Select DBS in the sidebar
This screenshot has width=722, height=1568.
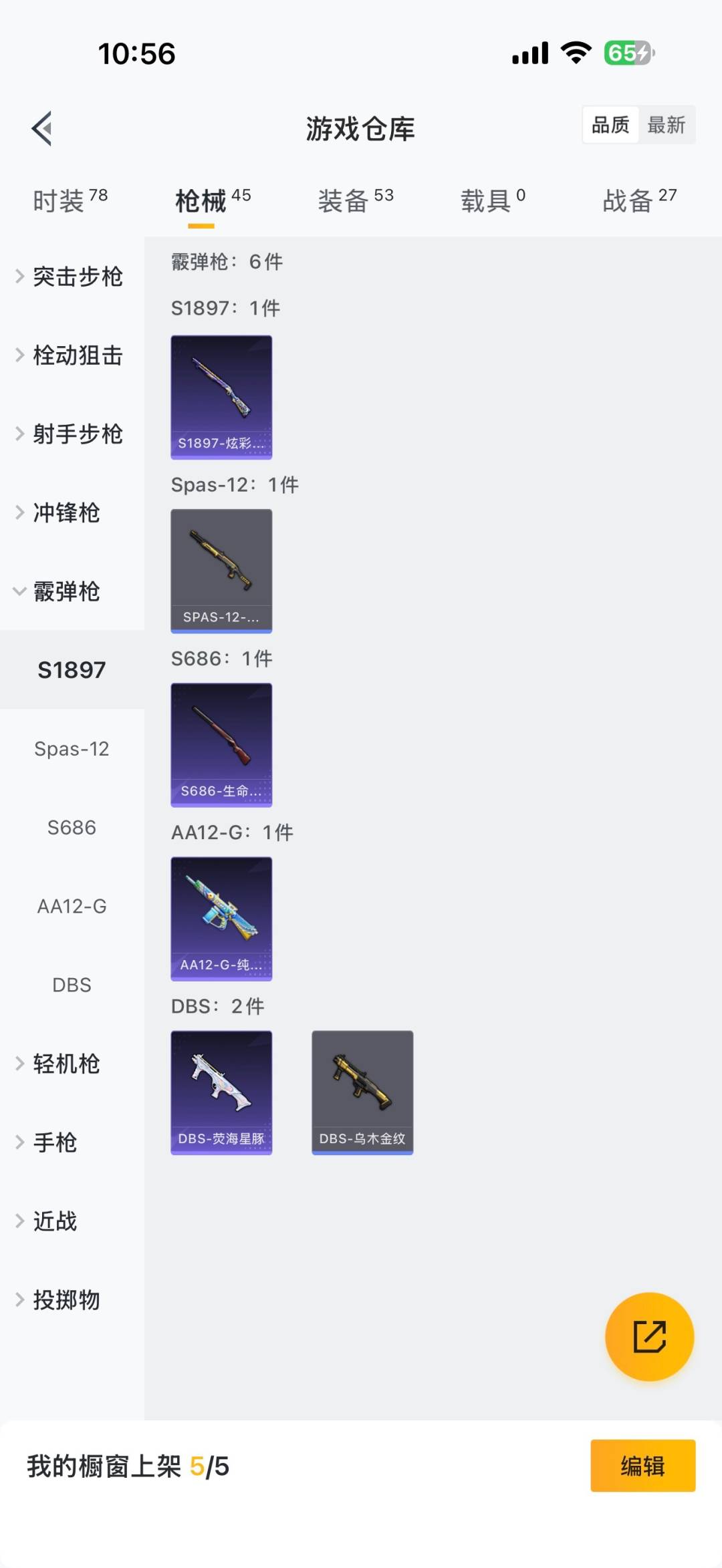pos(72,985)
